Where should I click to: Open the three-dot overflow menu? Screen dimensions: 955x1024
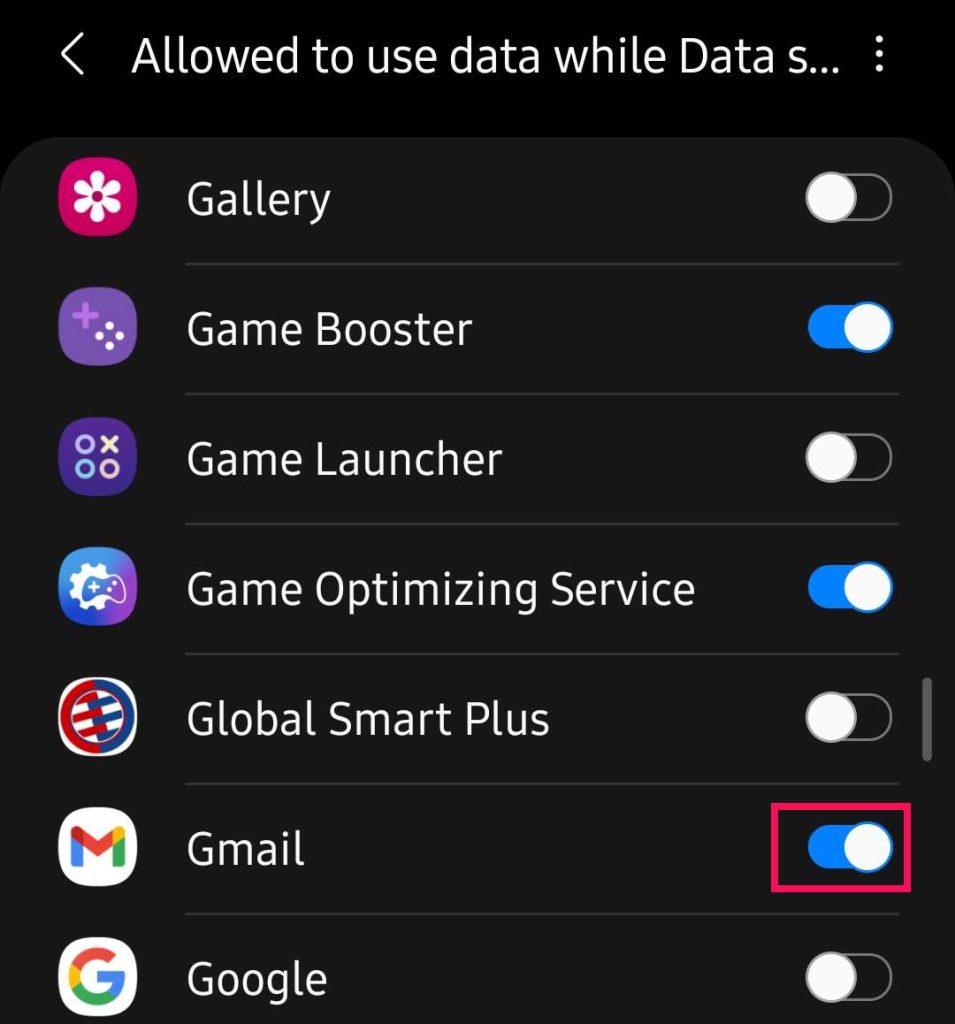(x=879, y=56)
